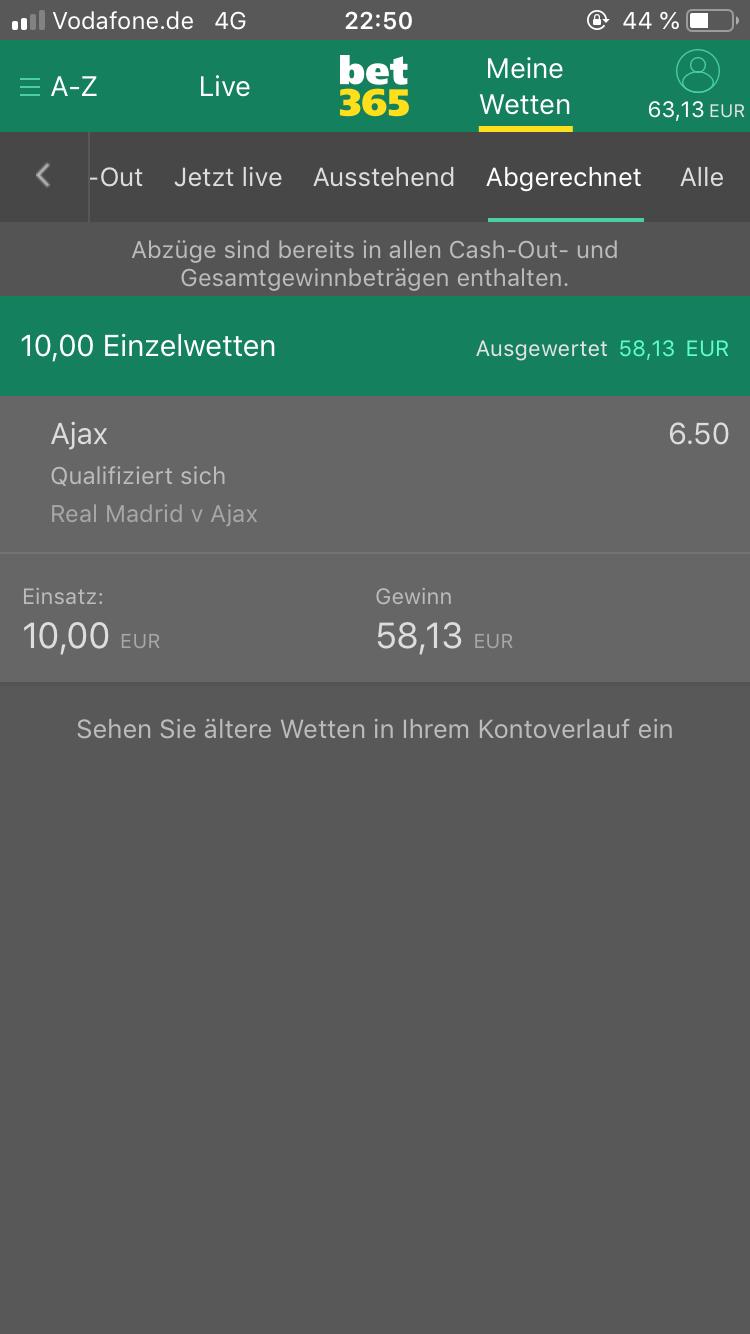
Task: Open the Meine Wetten section
Action: click(525, 87)
